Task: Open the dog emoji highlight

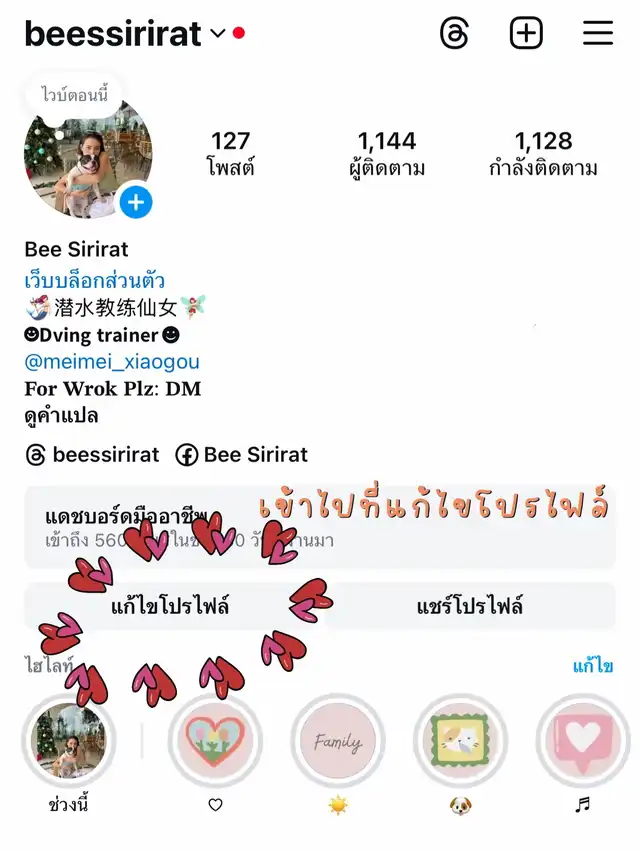Action: 461,742
